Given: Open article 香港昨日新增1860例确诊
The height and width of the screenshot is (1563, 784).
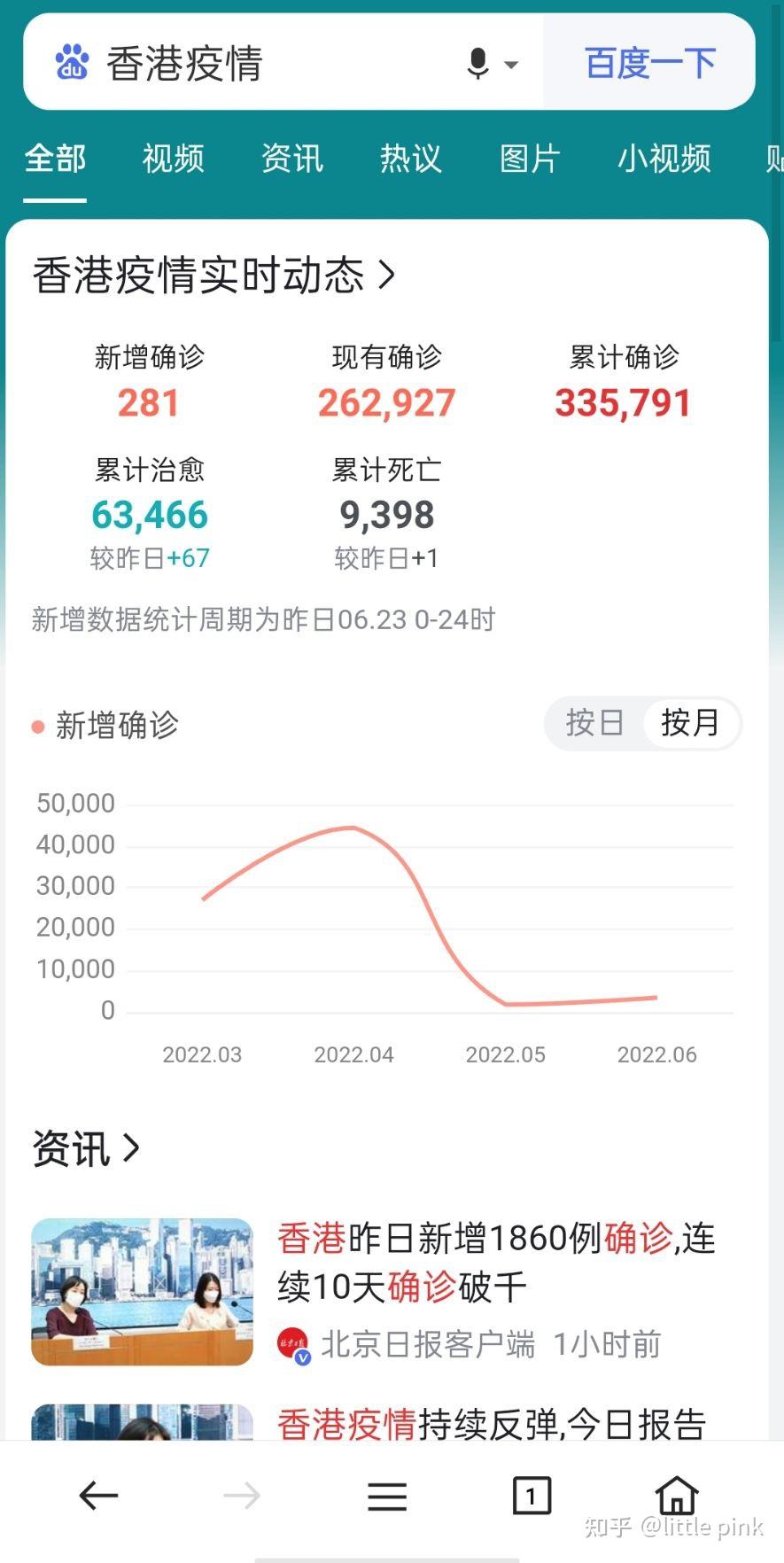Looking at the screenshot, I should point(496,1262).
